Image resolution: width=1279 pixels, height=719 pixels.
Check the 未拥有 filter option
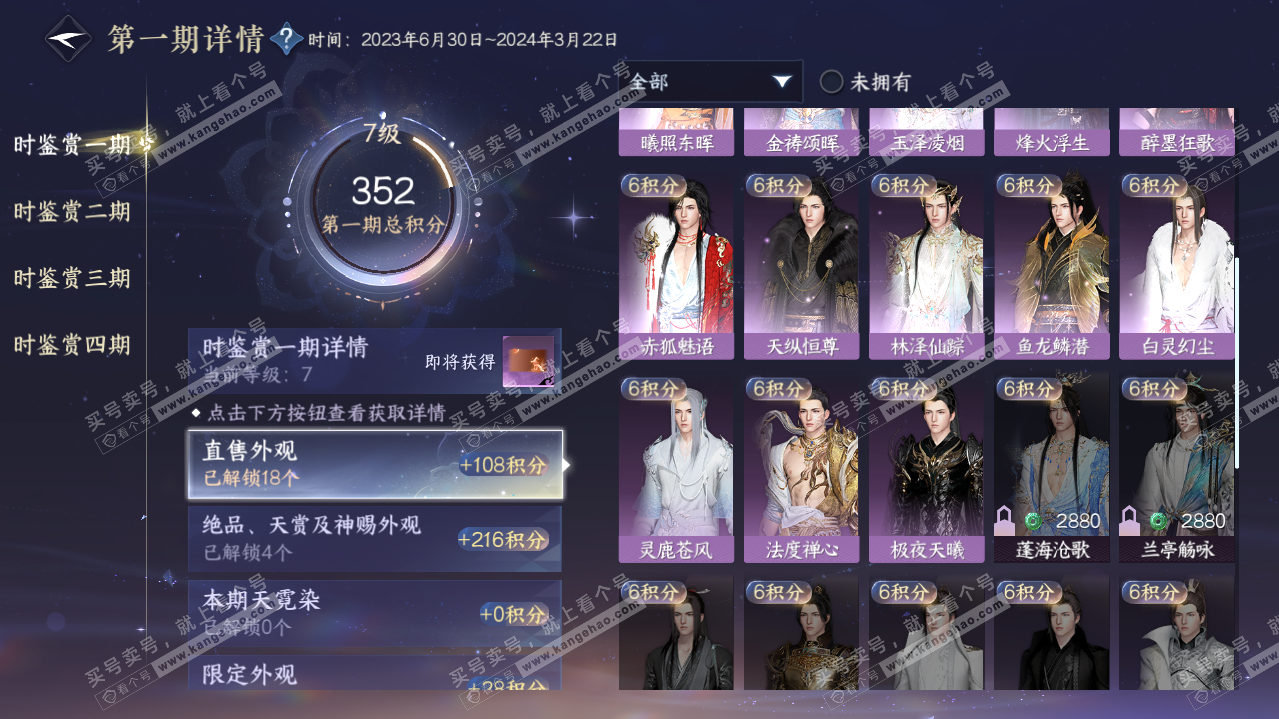(x=832, y=82)
